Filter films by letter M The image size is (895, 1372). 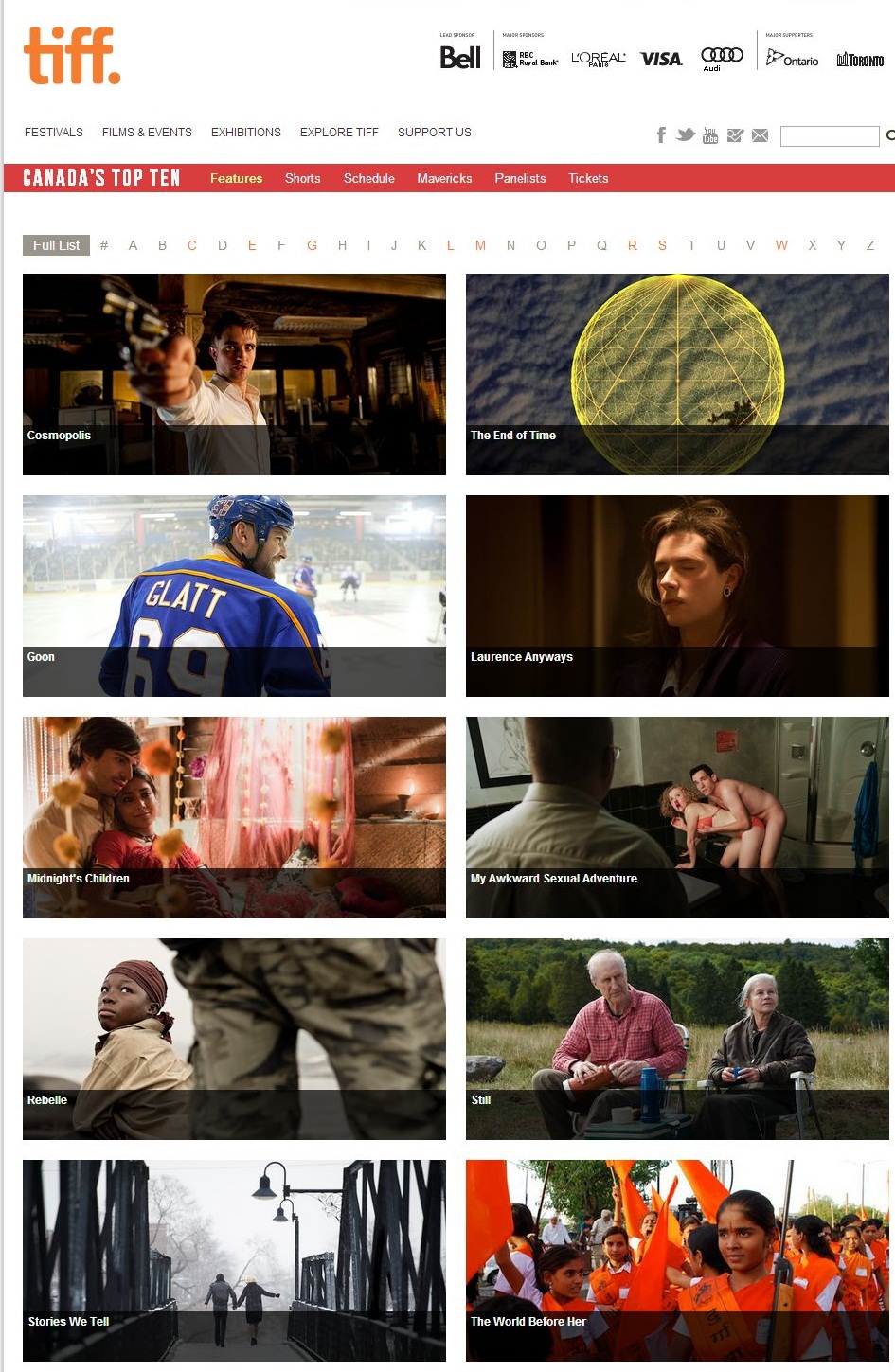[480, 245]
